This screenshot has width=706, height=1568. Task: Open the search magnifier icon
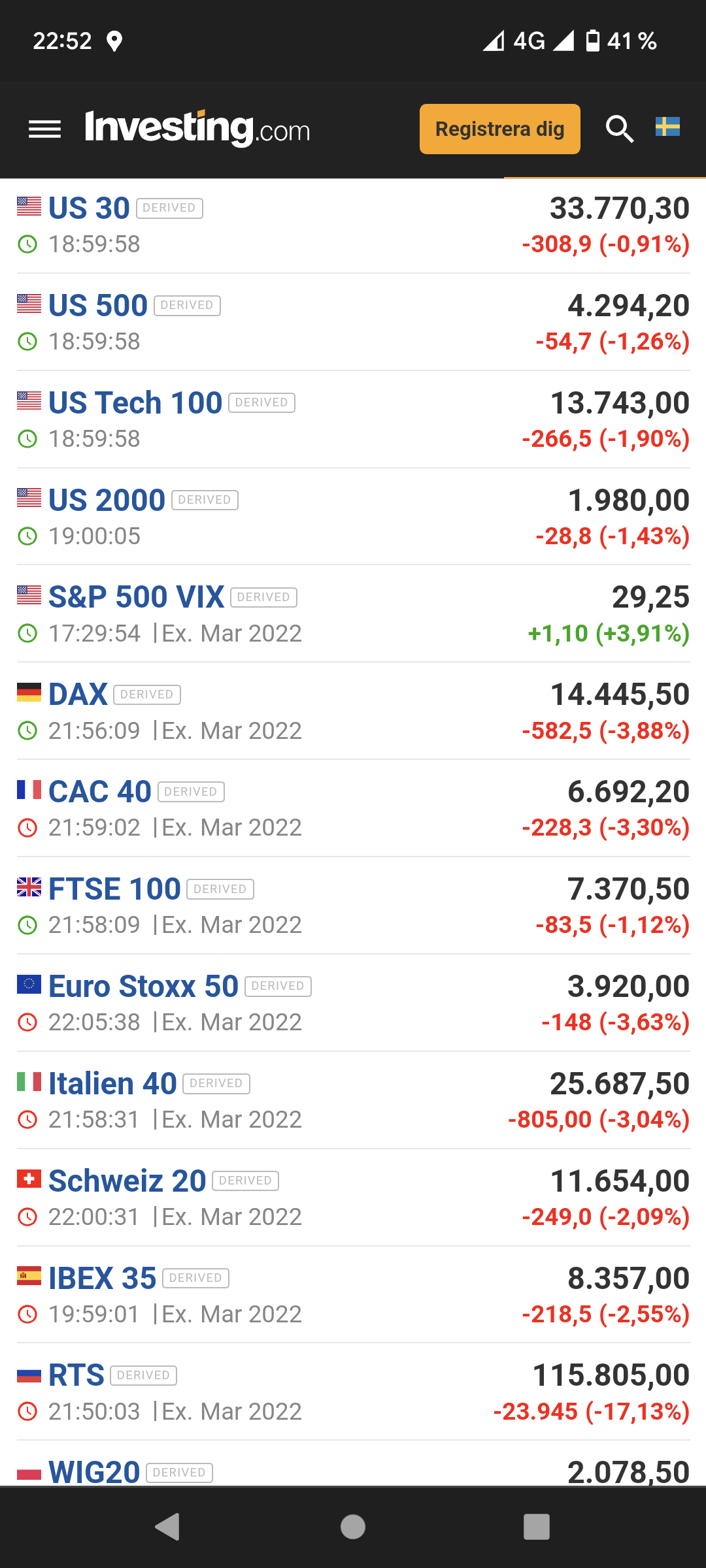tap(618, 129)
